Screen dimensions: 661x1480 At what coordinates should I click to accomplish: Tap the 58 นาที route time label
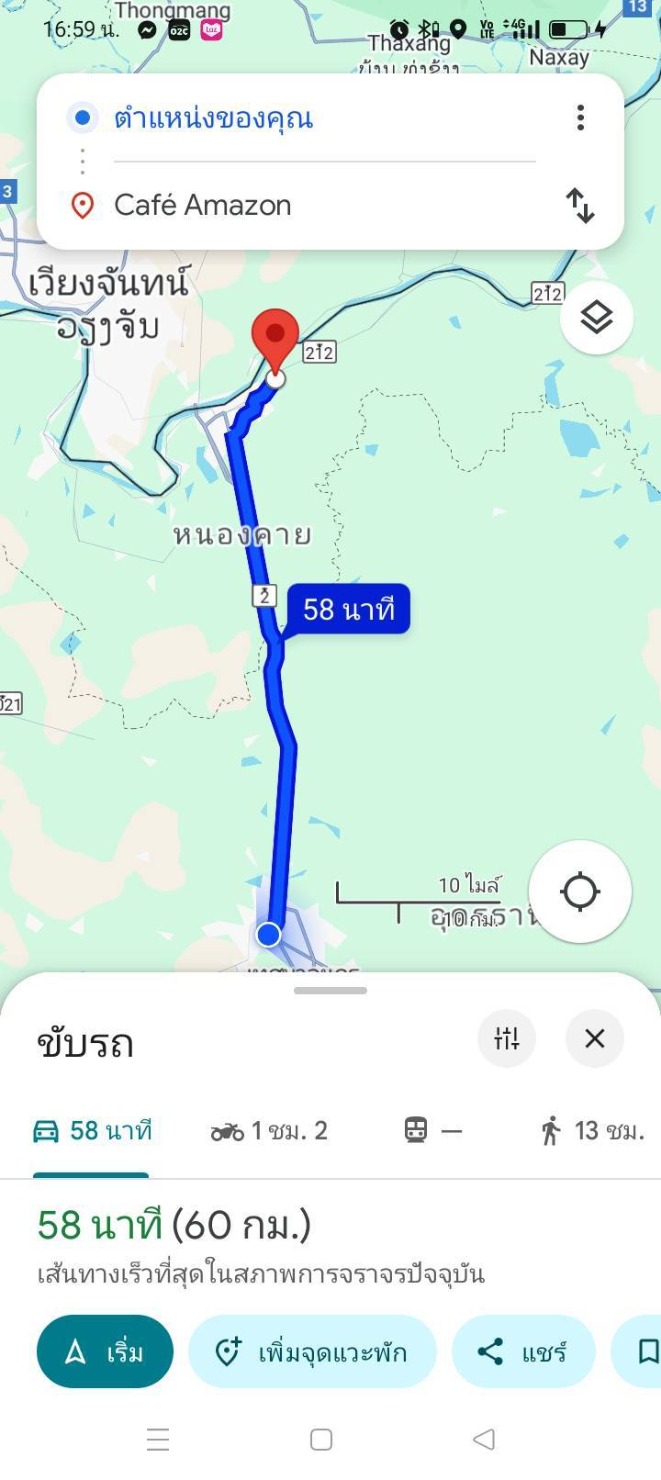pos(349,608)
